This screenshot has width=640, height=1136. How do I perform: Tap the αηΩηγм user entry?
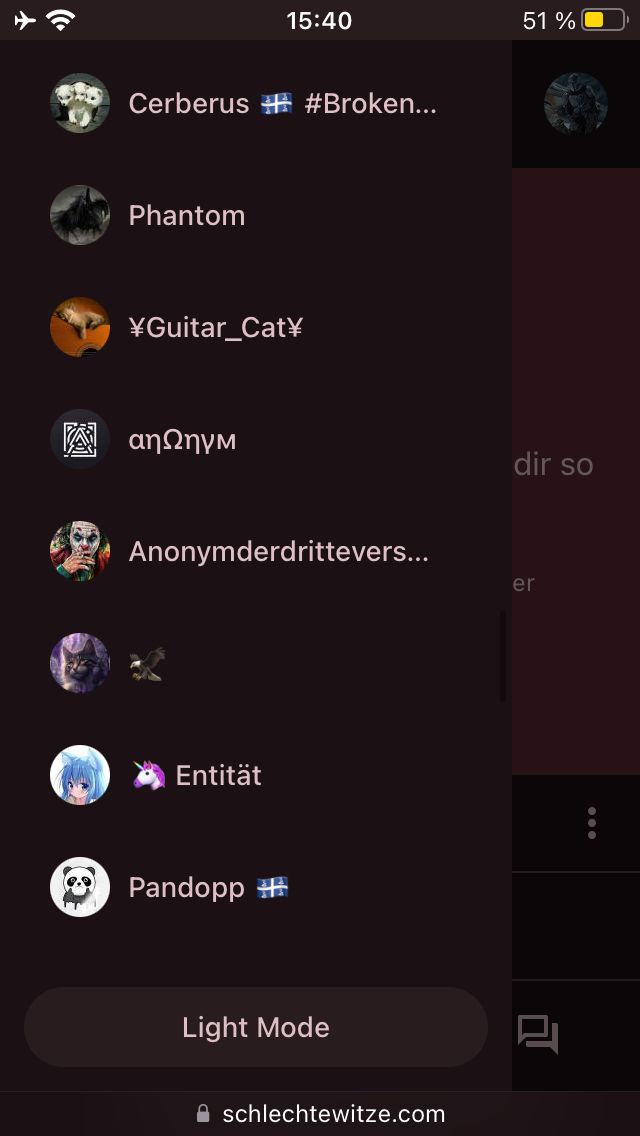tap(182, 439)
